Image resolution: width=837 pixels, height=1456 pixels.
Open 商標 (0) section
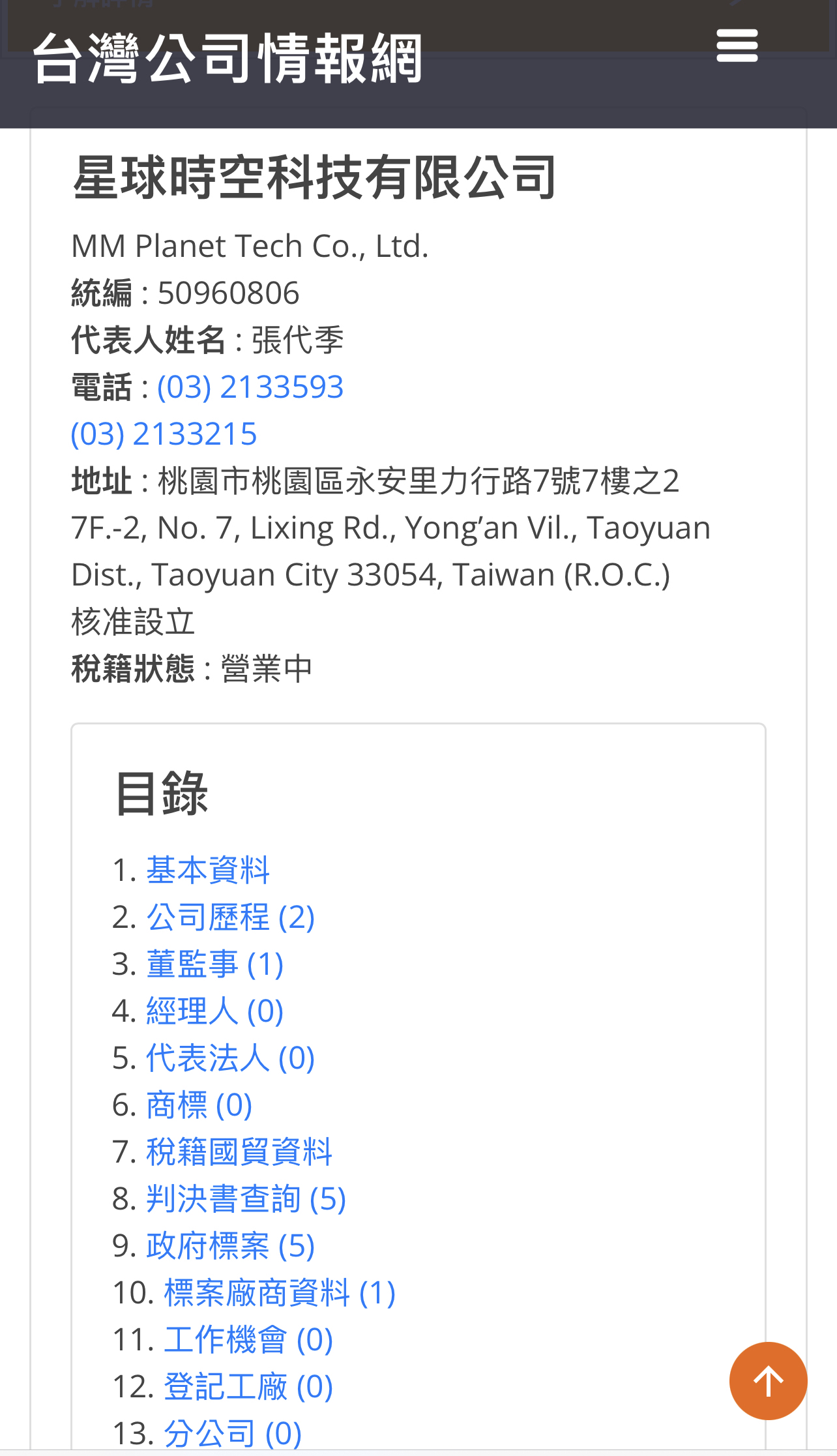199,1105
